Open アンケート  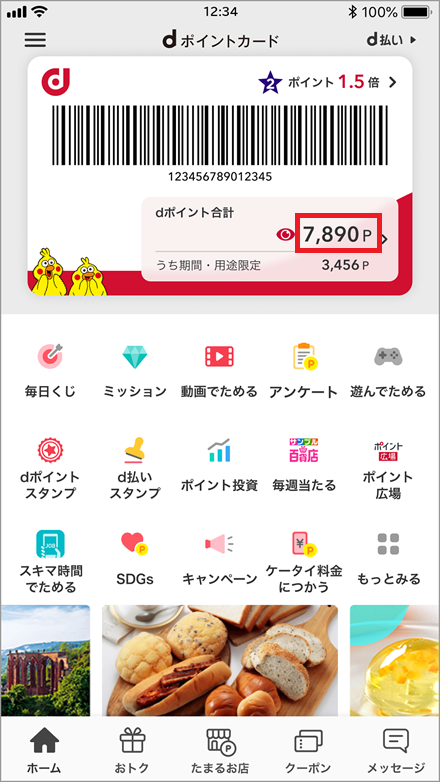click(303, 370)
